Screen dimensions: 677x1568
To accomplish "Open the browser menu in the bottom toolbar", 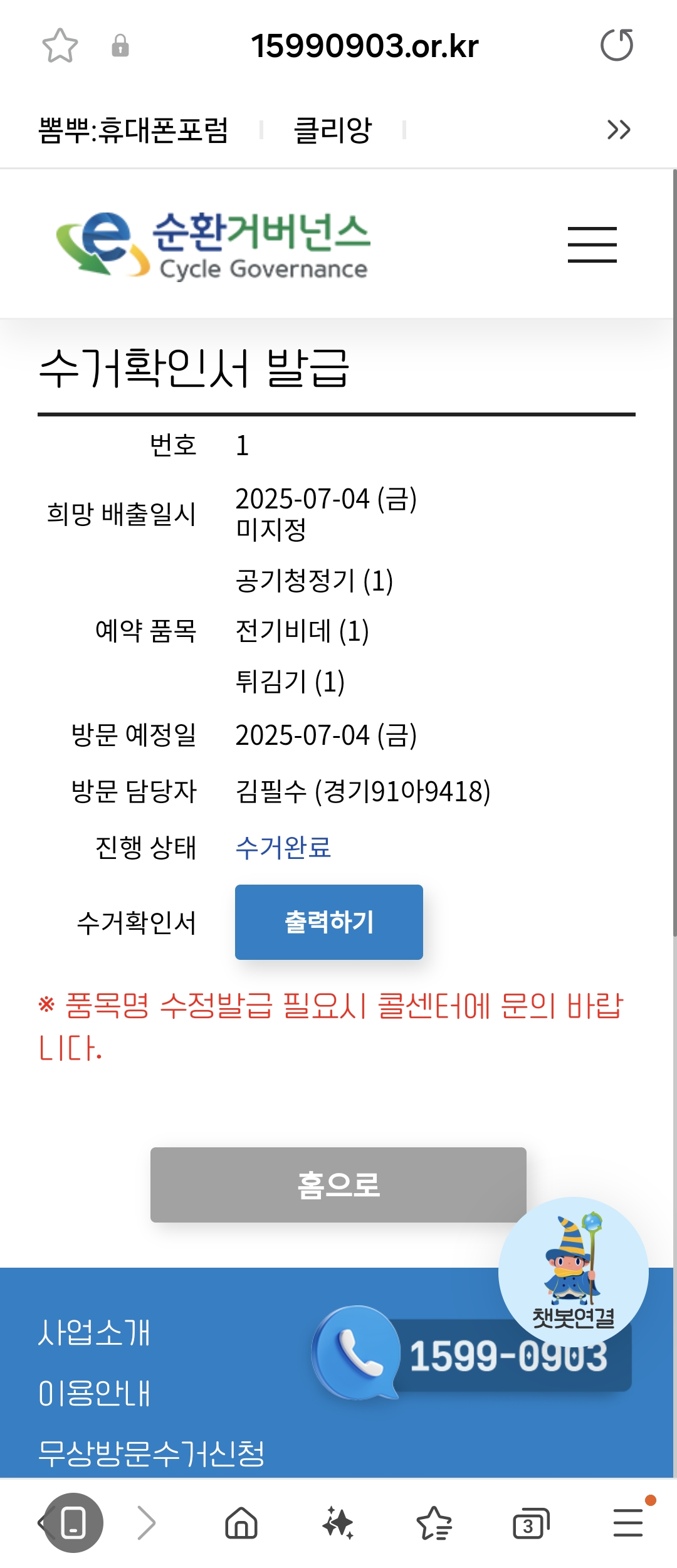I will tap(628, 1523).
